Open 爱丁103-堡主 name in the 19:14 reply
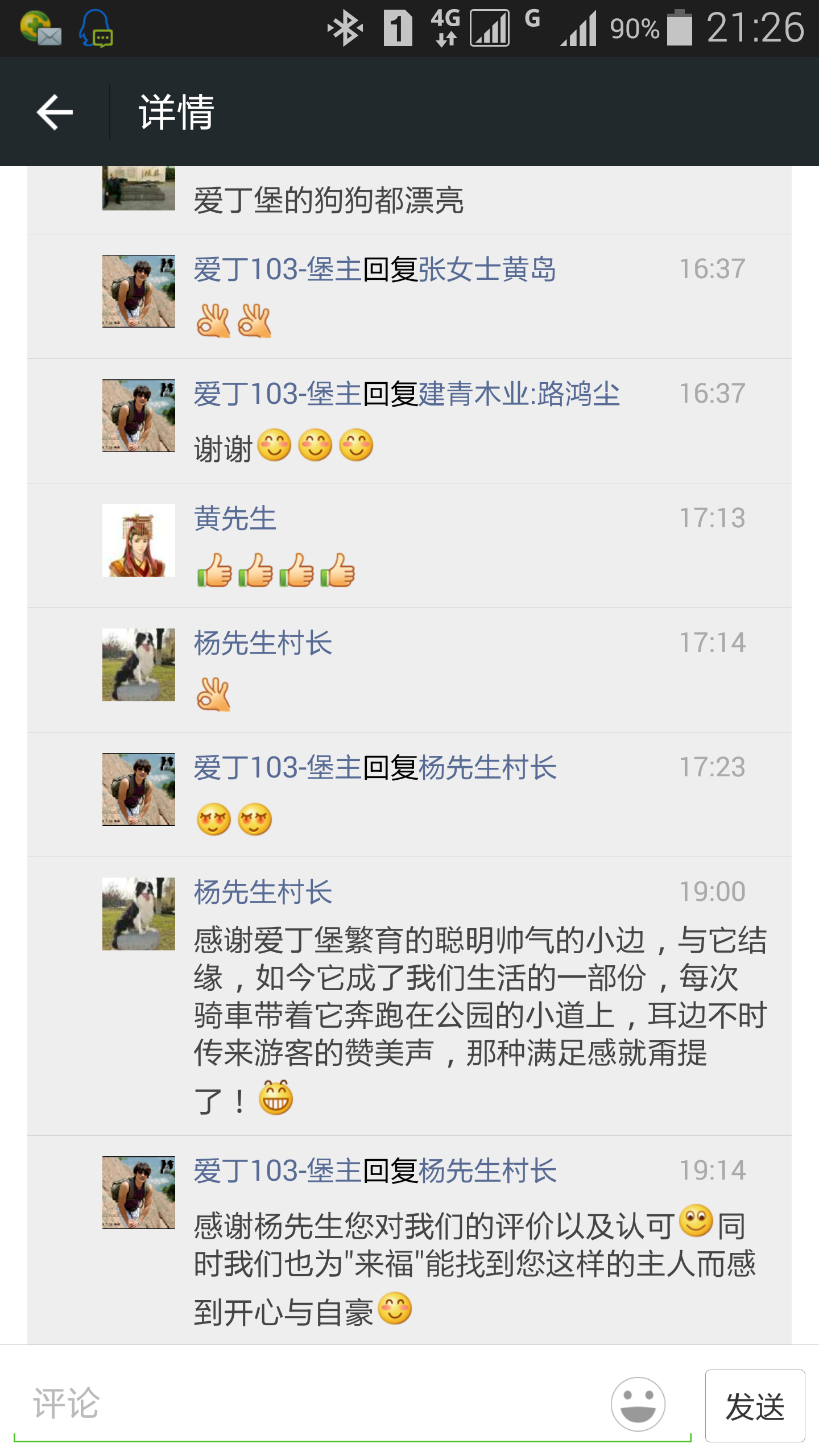This screenshot has width=819, height=1456. coord(278,1171)
